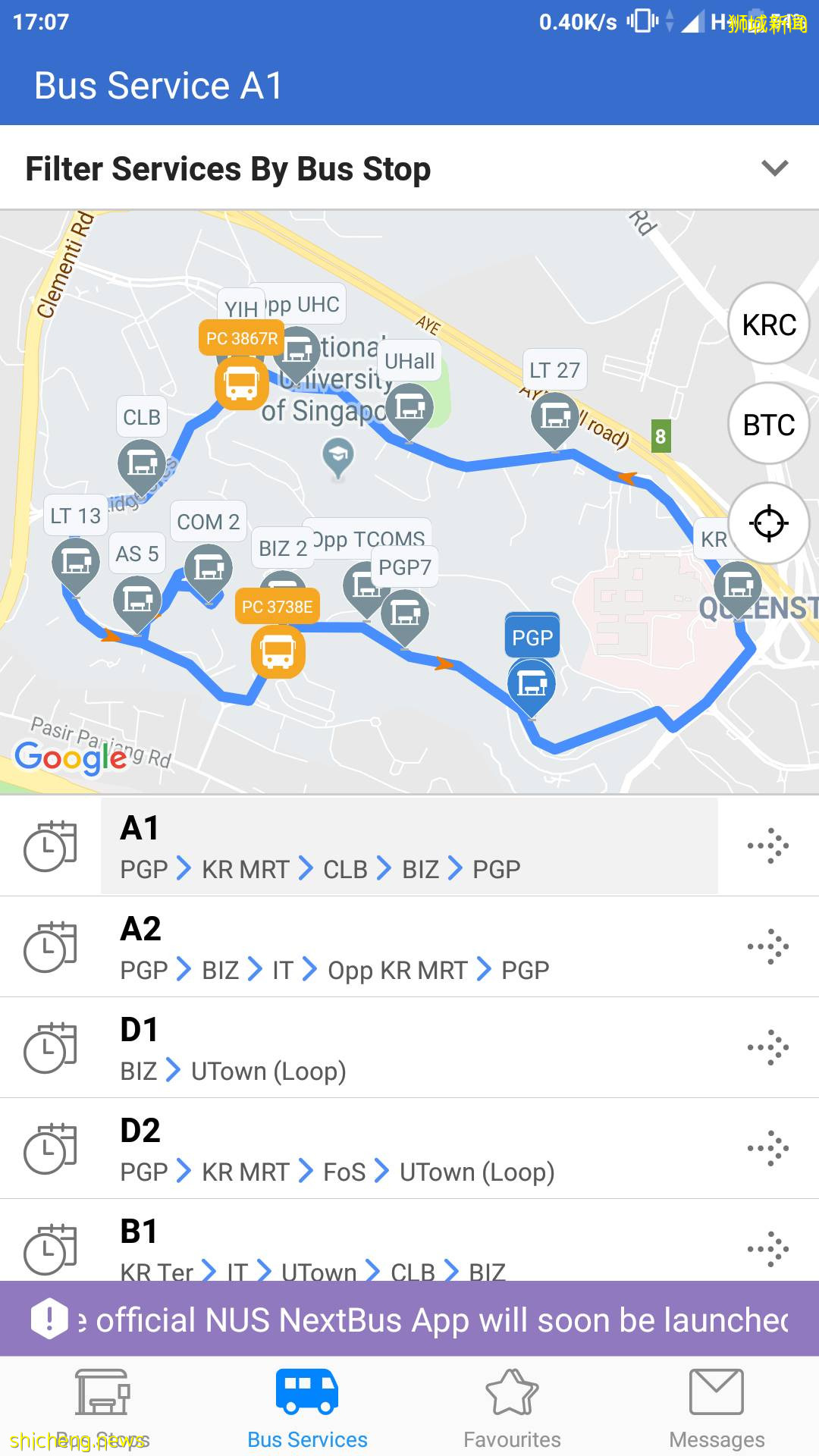Tap the D1 route options dots icon
This screenshot has height=1456, width=819.
768,1046
